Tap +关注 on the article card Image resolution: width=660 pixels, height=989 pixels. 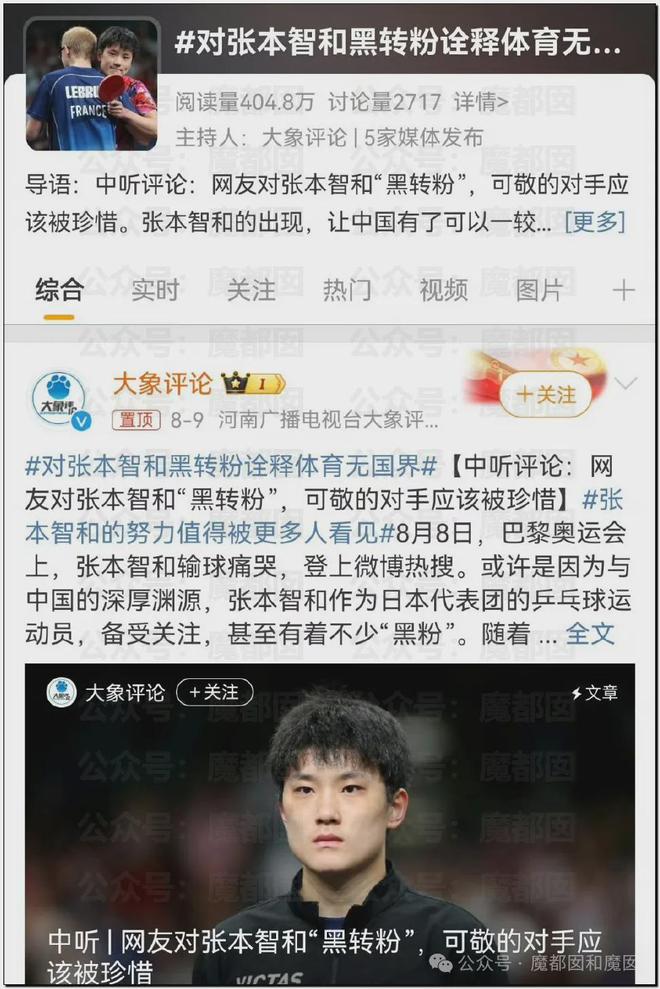(215, 692)
